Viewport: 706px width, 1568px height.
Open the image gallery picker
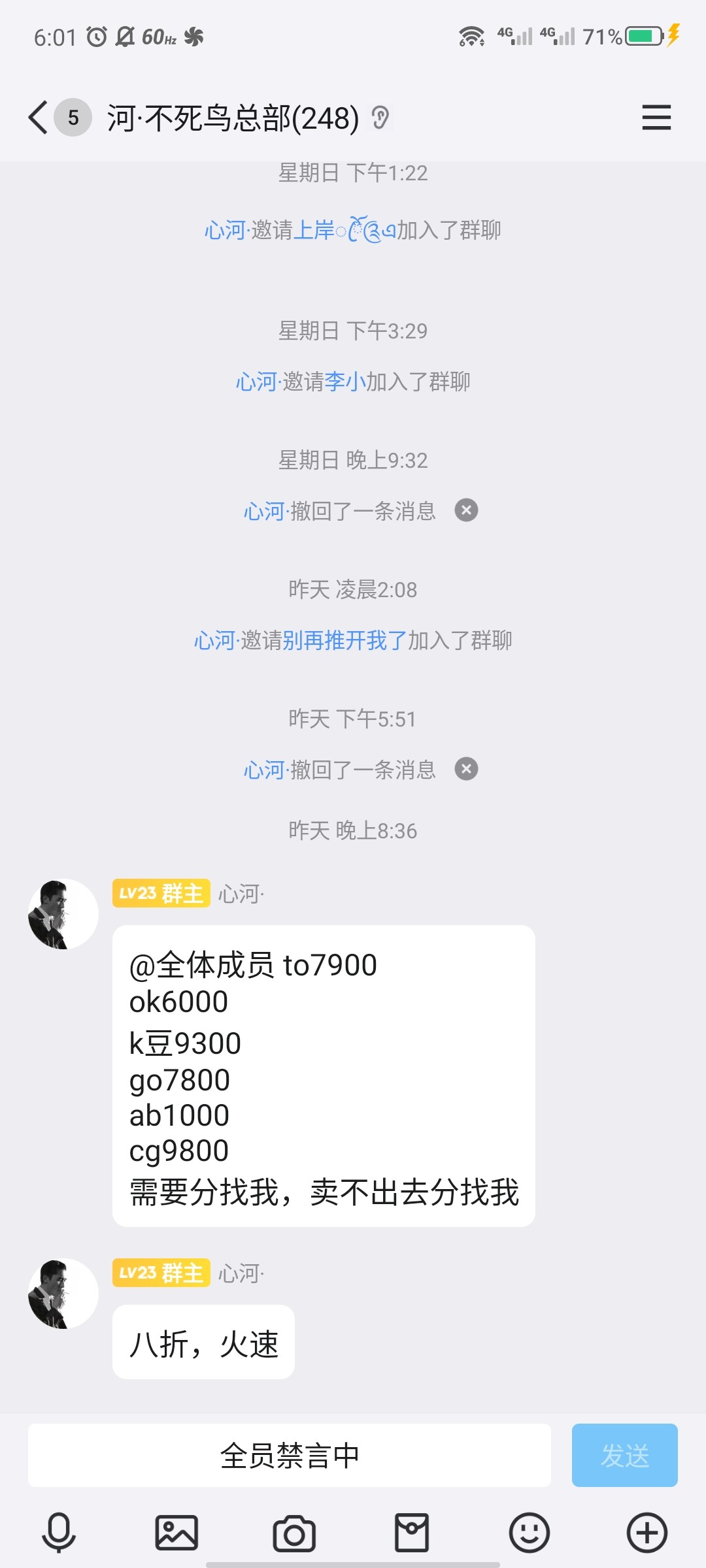tap(176, 1532)
